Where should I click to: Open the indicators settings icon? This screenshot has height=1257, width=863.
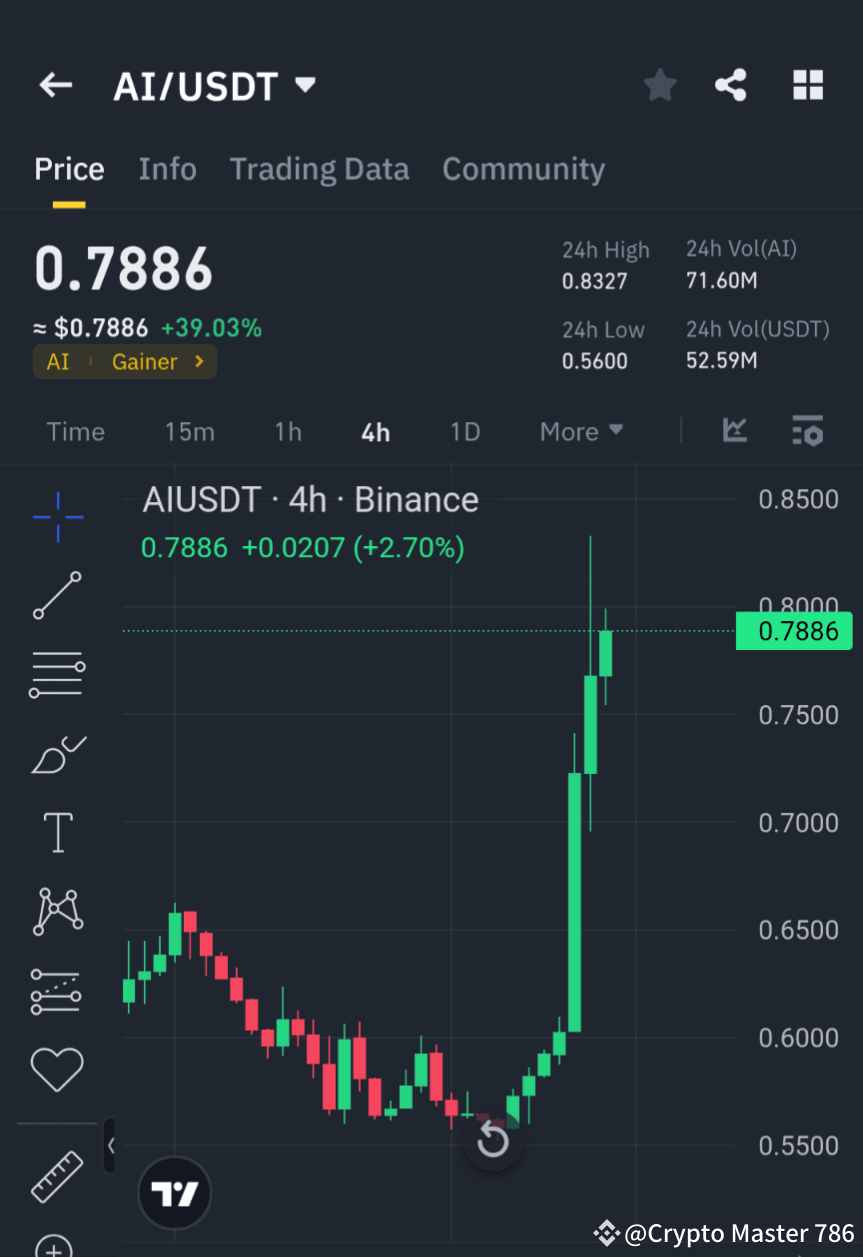point(807,431)
